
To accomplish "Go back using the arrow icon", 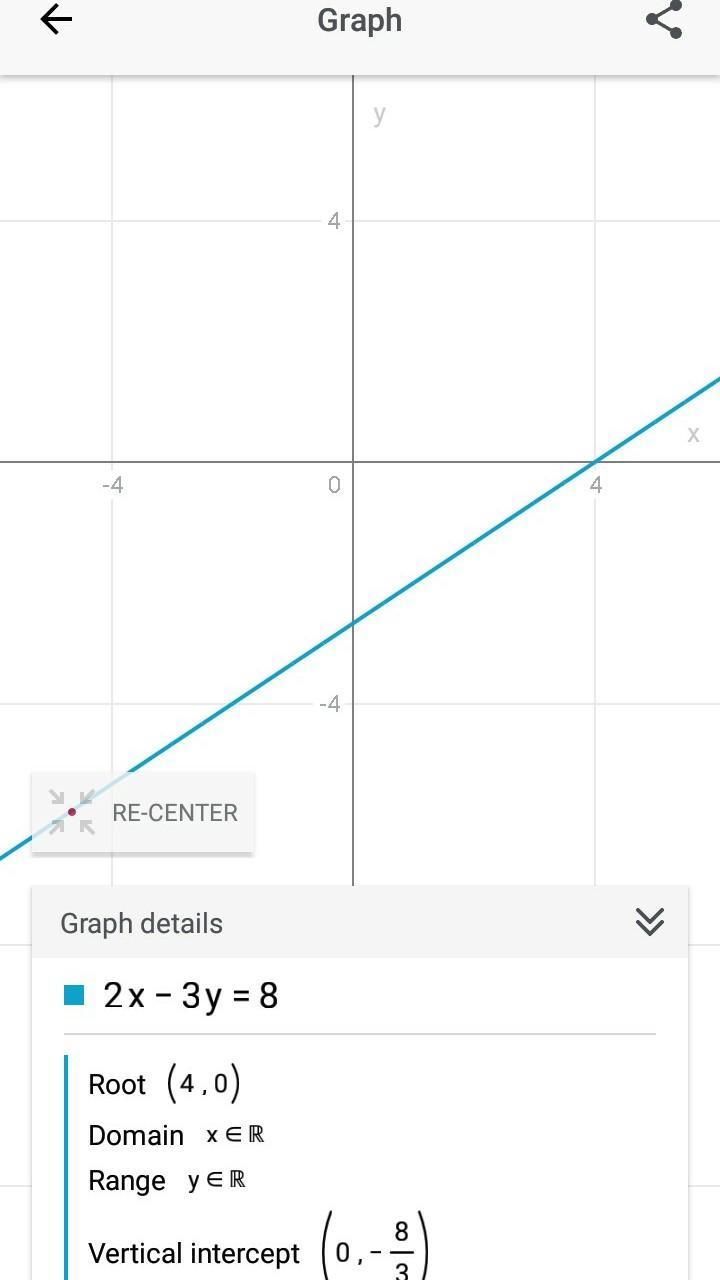I will (x=56, y=20).
